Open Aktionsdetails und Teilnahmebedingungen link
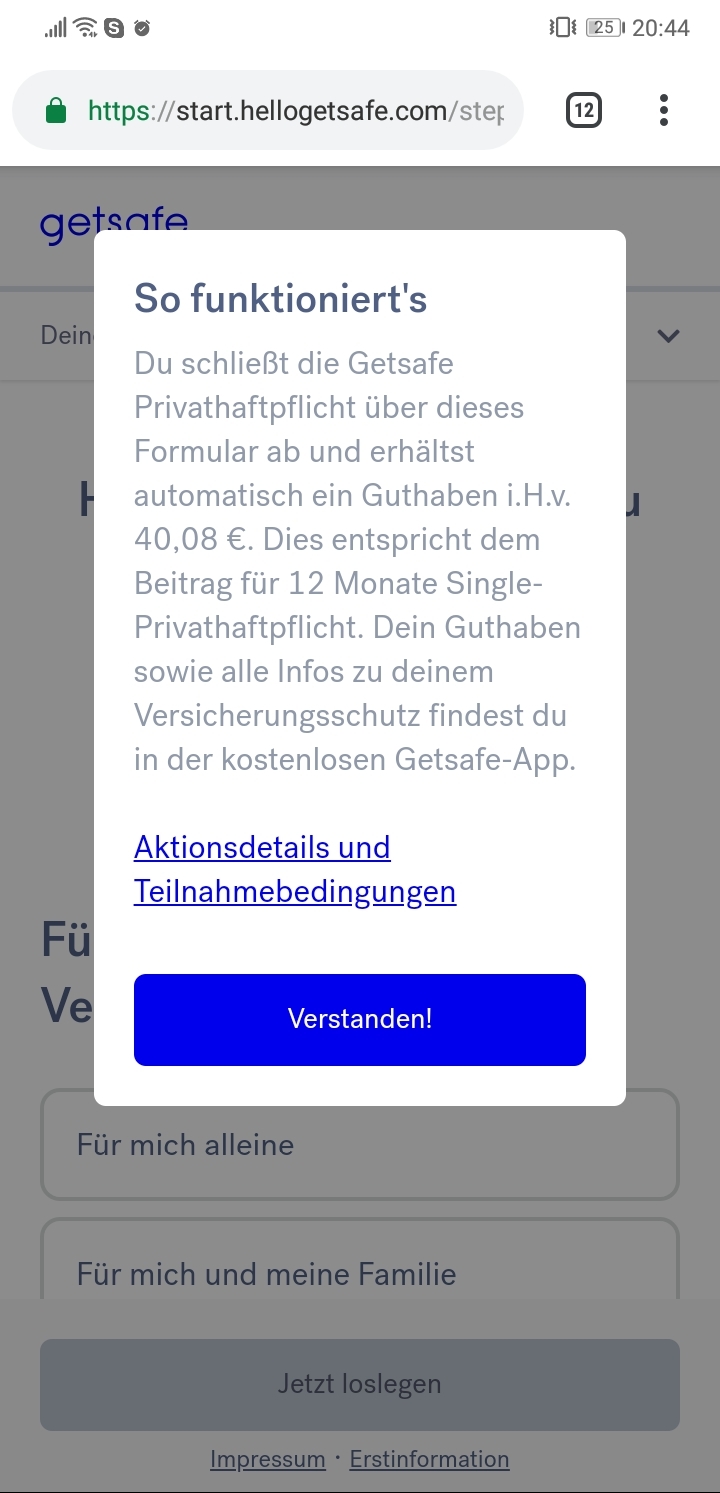The height and width of the screenshot is (1493, 720). (295, 869)
